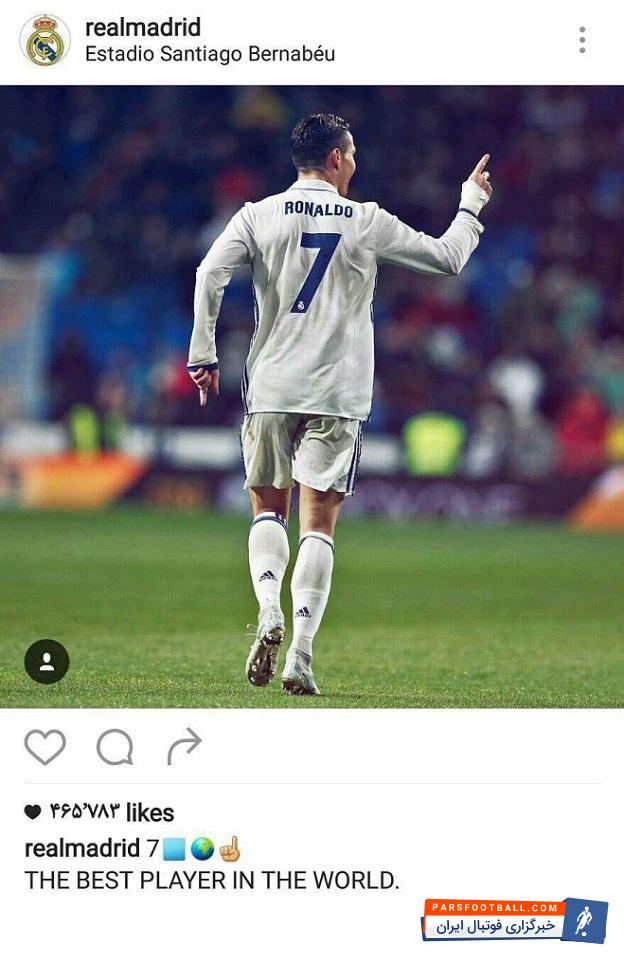The height and width of the screenshot is (960, 624).
Task: Open realmadrid username in the caption
Action: pos(82,849)
